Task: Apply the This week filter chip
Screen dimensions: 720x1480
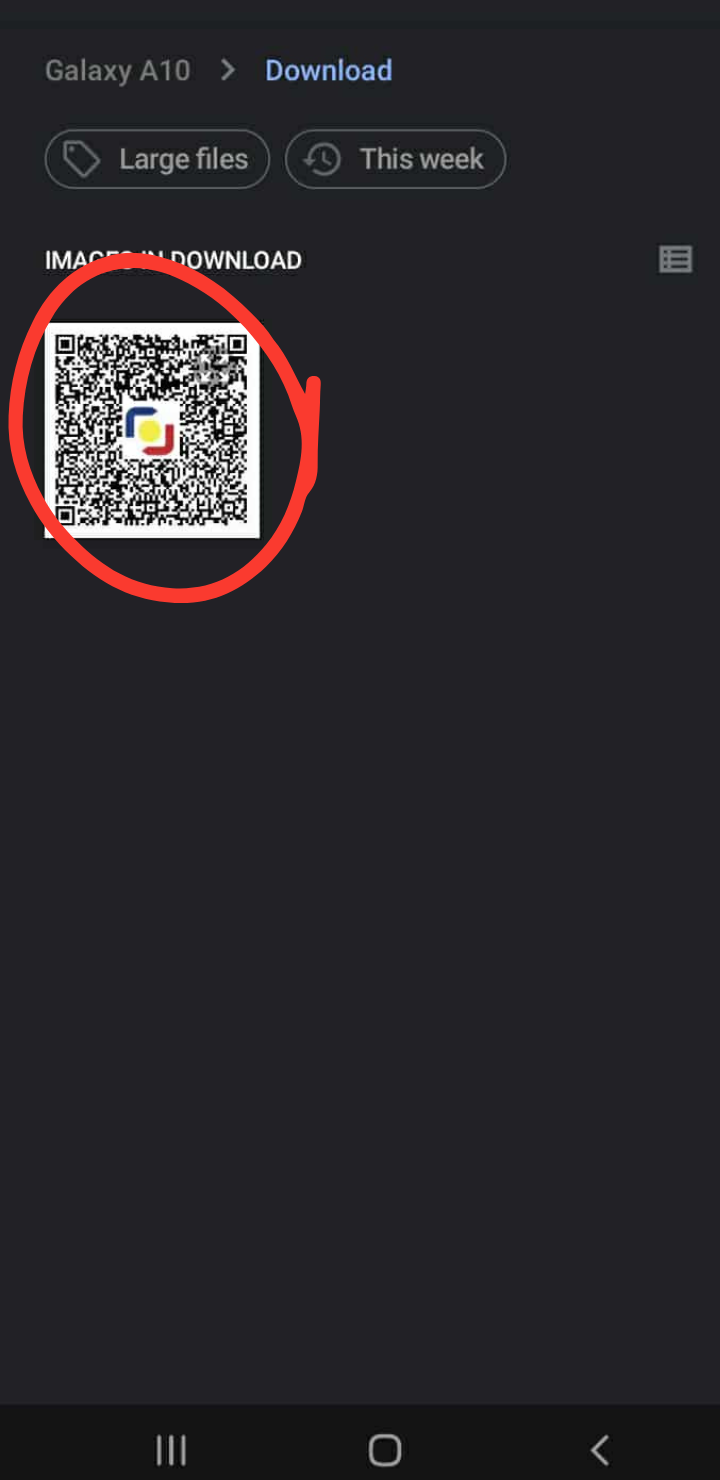Action: click(x=395, y=159)
